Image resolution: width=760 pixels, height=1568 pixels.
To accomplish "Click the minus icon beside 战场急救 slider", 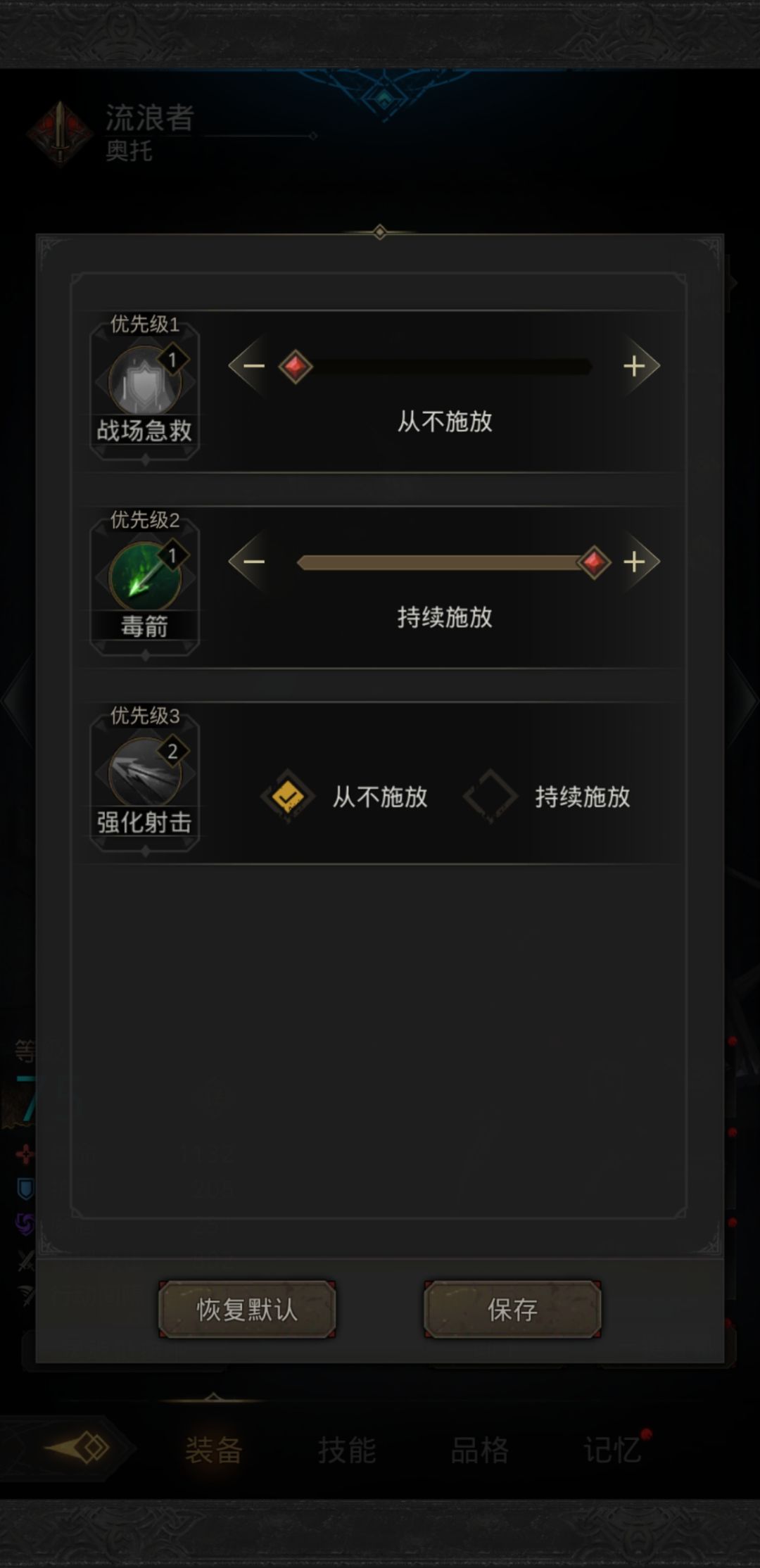I will coord(252,365).
